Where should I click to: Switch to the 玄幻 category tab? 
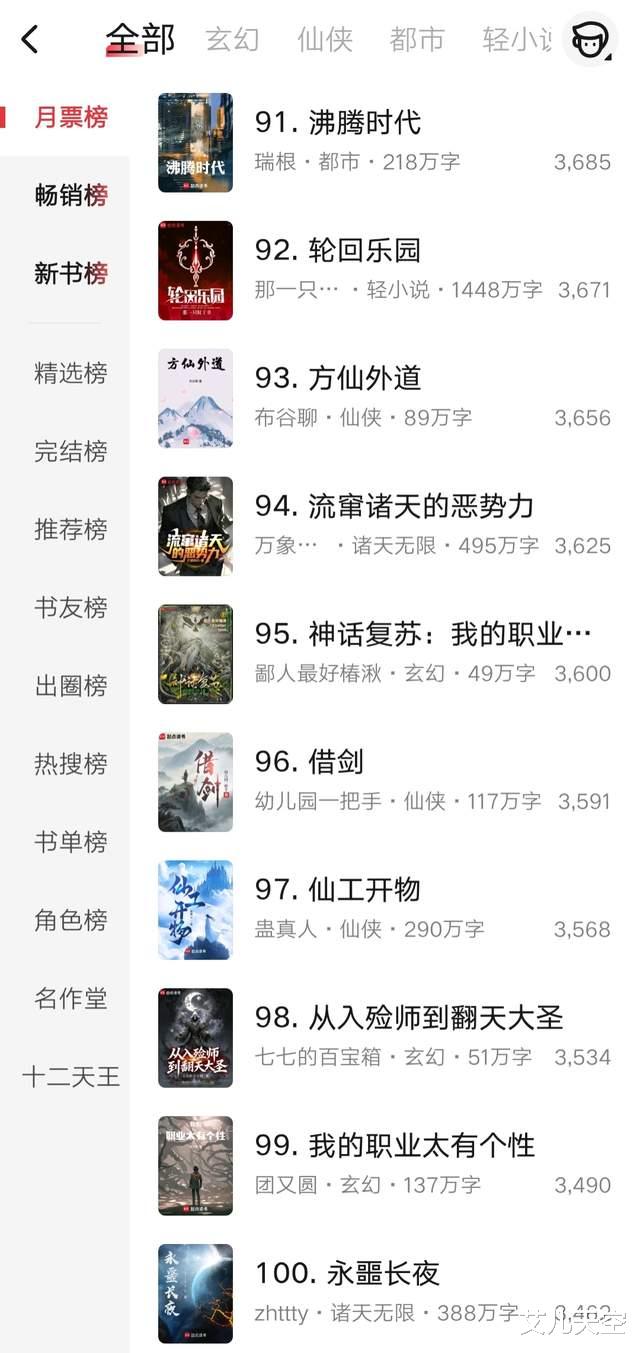point(232,40)
